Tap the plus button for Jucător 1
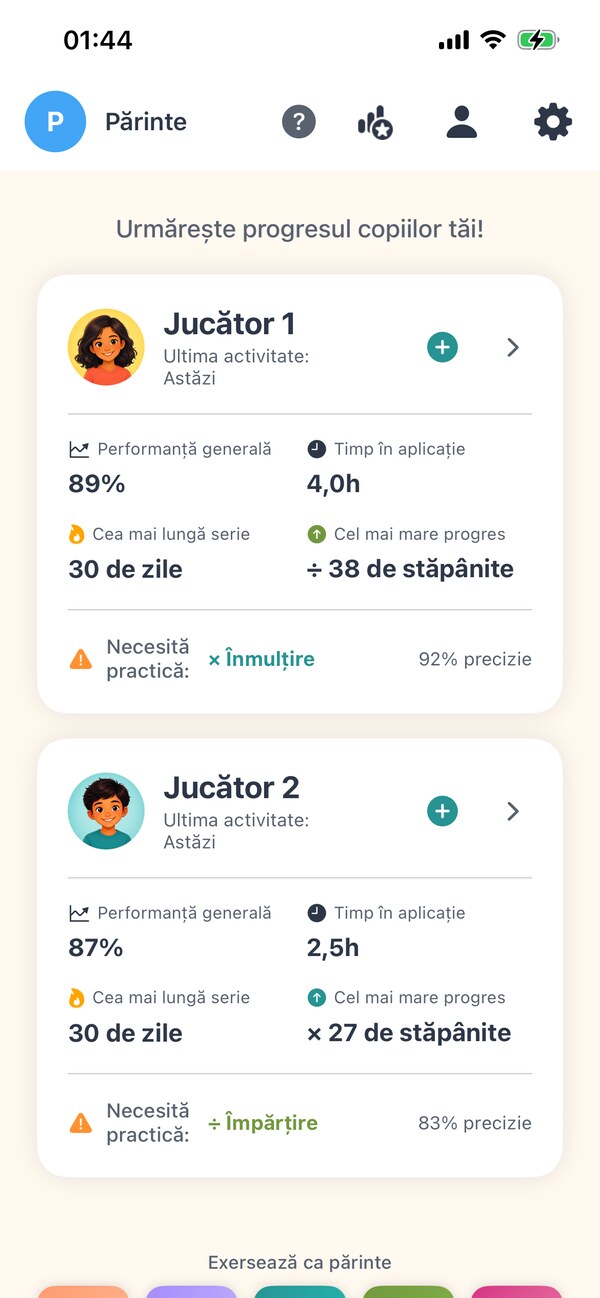600x1298 pixels. 442,347
